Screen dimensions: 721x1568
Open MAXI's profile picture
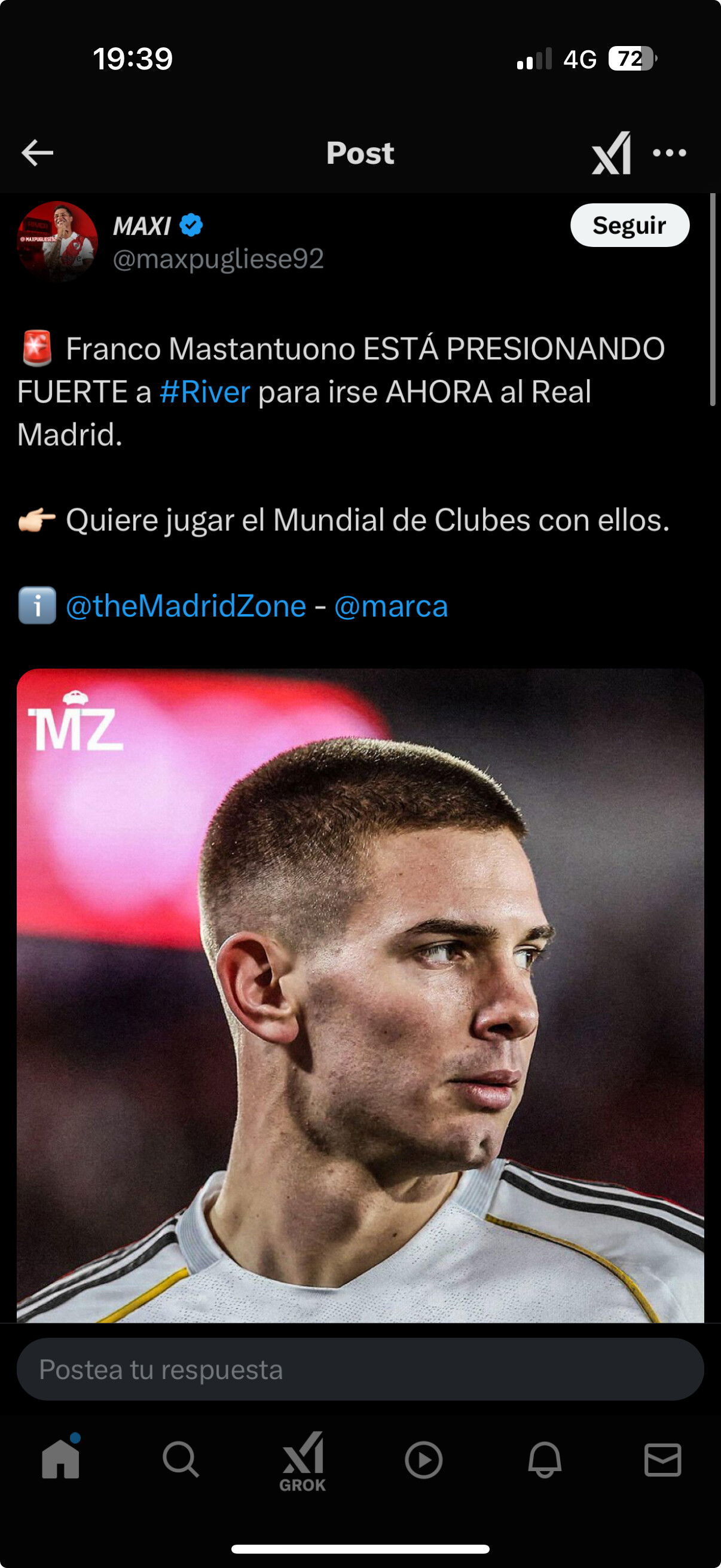[x=57, y=242]
